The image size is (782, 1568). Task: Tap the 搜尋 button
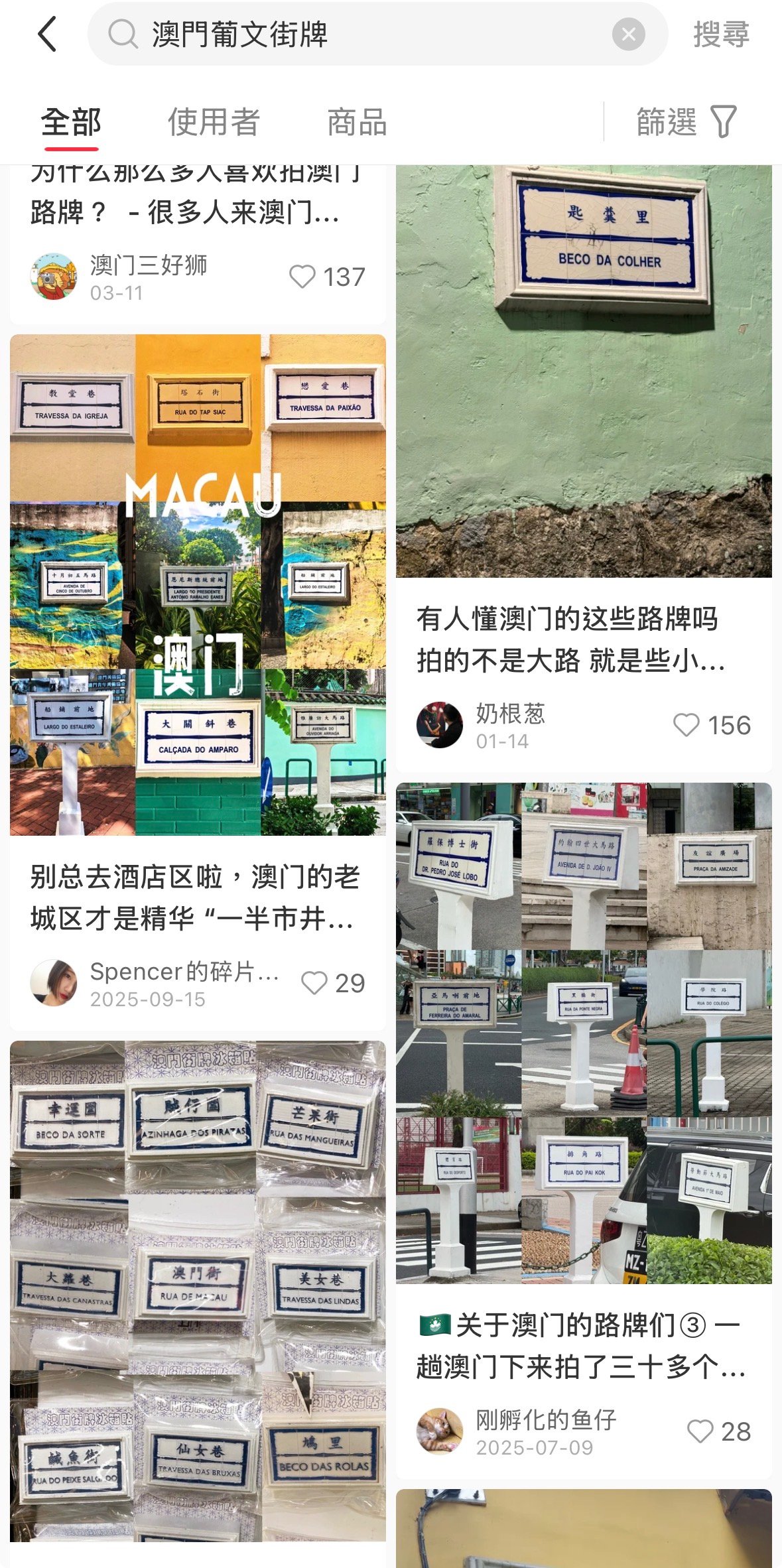[x=721, y=34]
